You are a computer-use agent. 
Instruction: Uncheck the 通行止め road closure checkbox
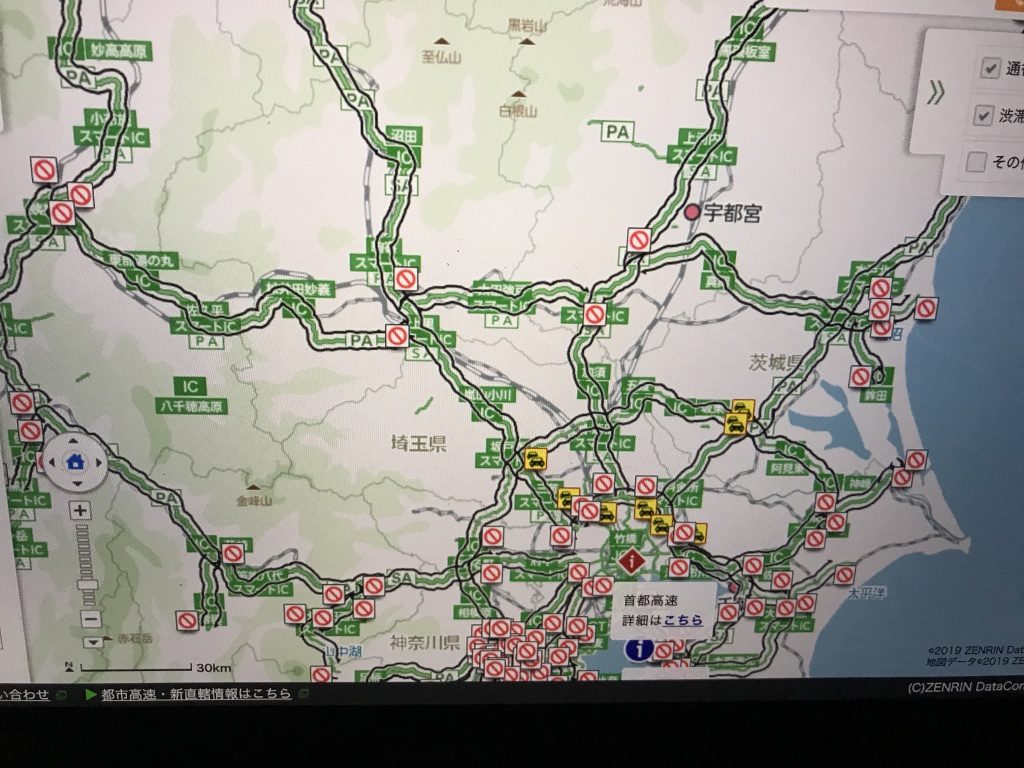click(990, 67)
